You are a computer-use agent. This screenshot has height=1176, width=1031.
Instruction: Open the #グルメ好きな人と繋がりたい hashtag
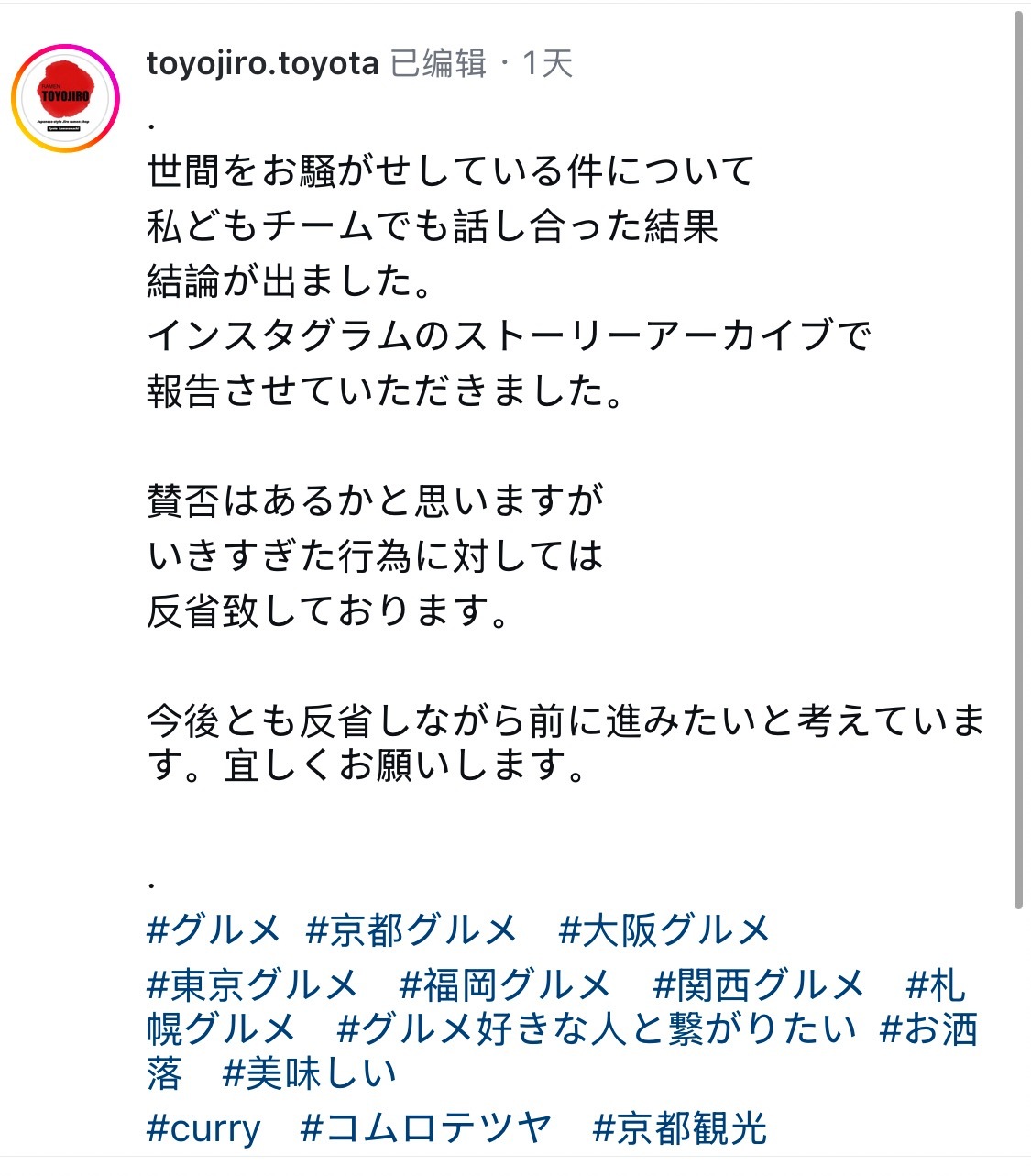click(x=597, y=1029)
